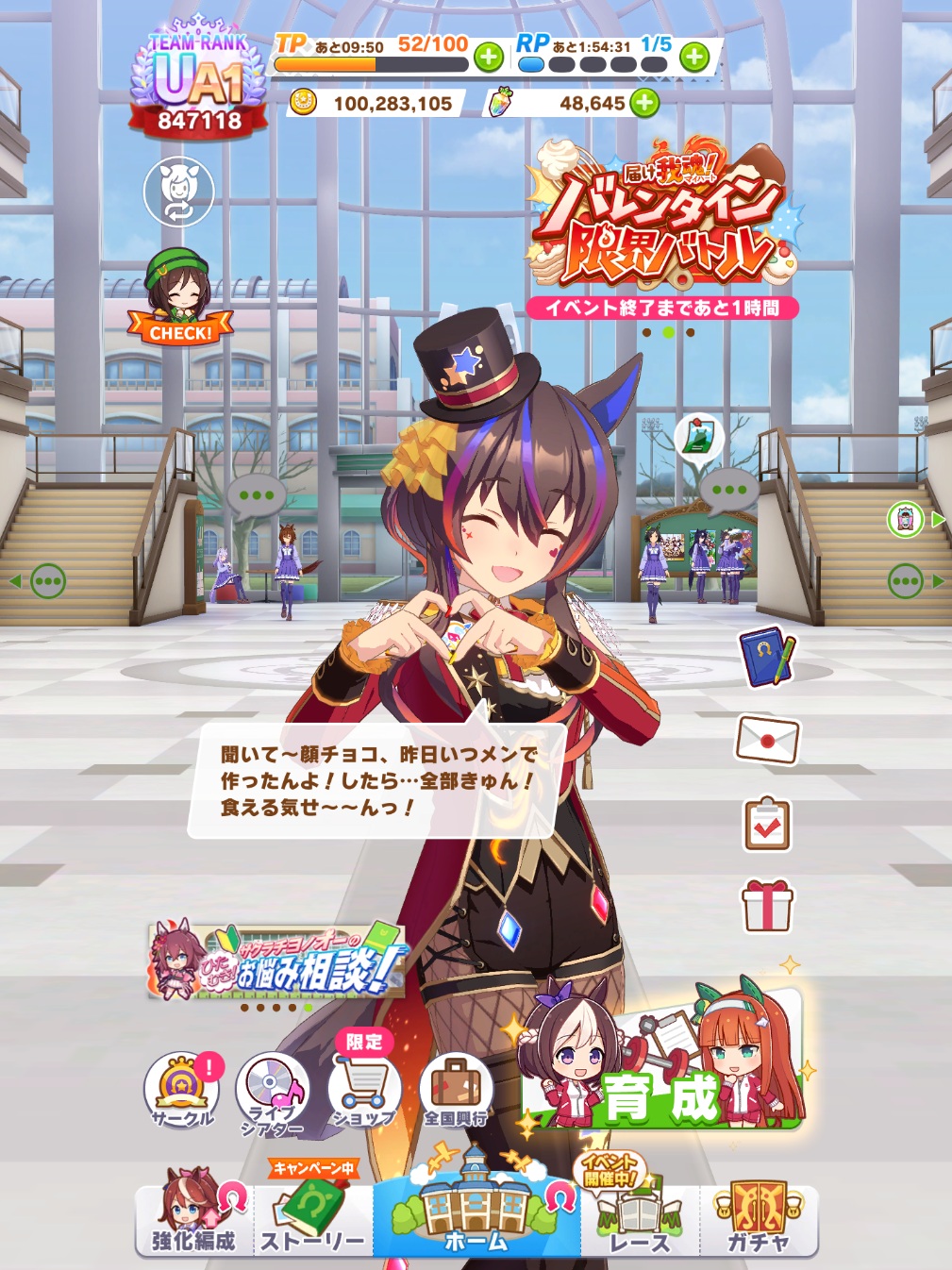952x1270 pixels.
Task: Tap the plus button to refill TP
Action: pos(489,58)
